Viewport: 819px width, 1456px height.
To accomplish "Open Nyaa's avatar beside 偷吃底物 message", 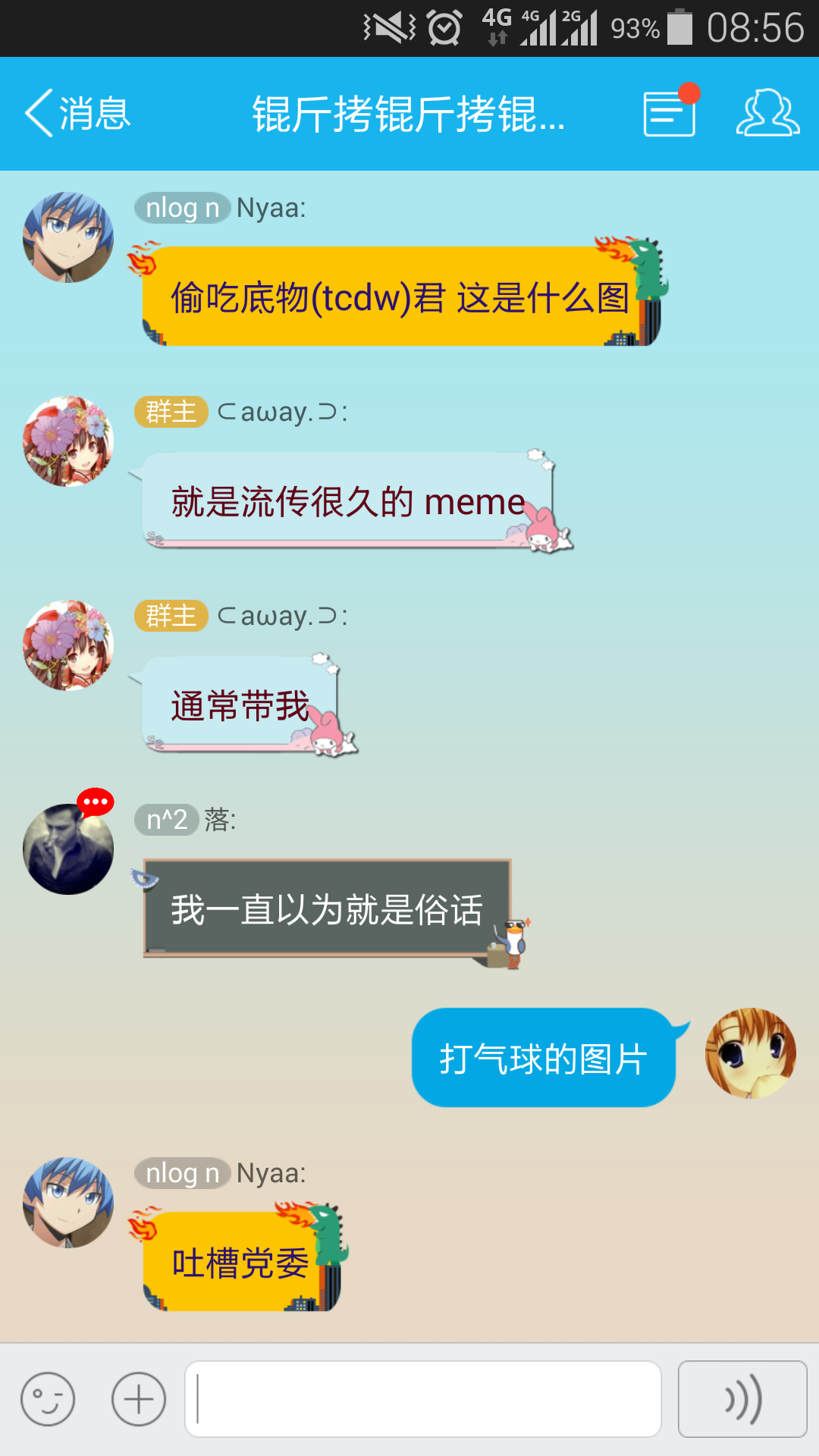I will click(x=68, y=237).
